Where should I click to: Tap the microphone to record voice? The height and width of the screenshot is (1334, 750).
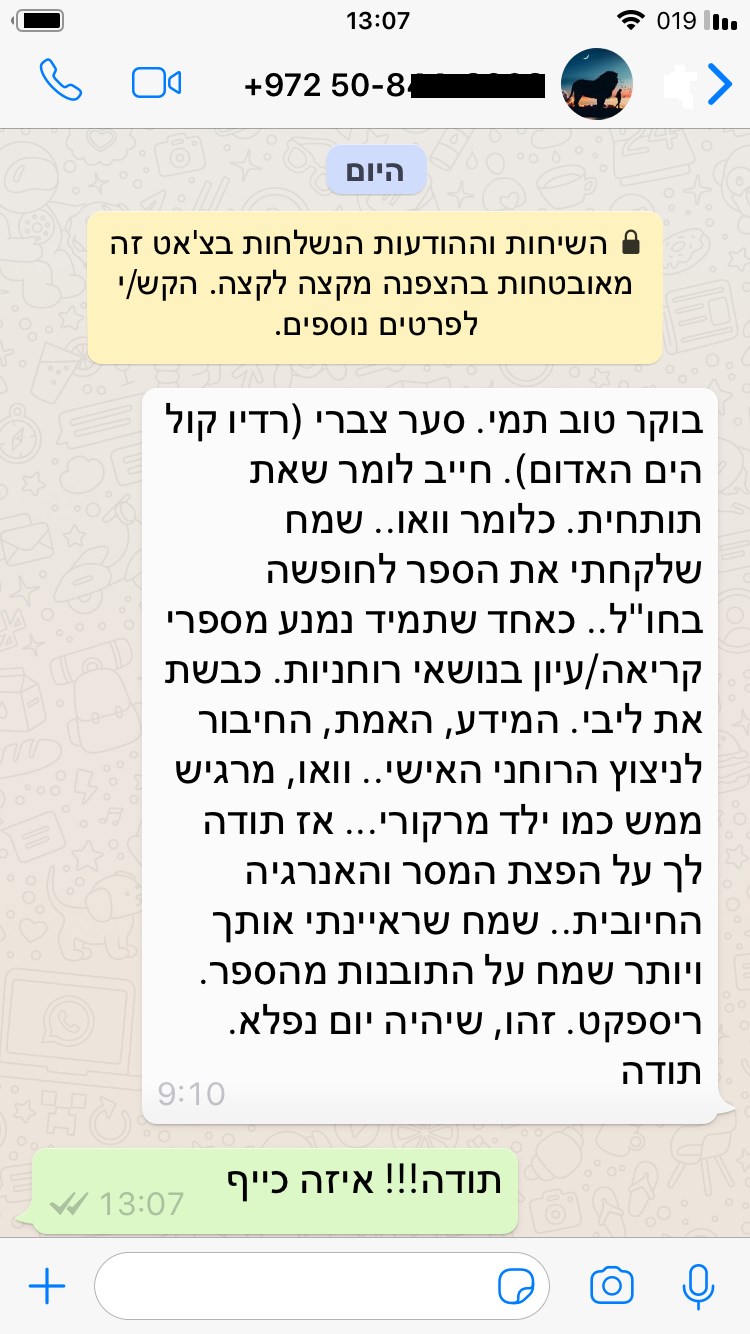697,1286
